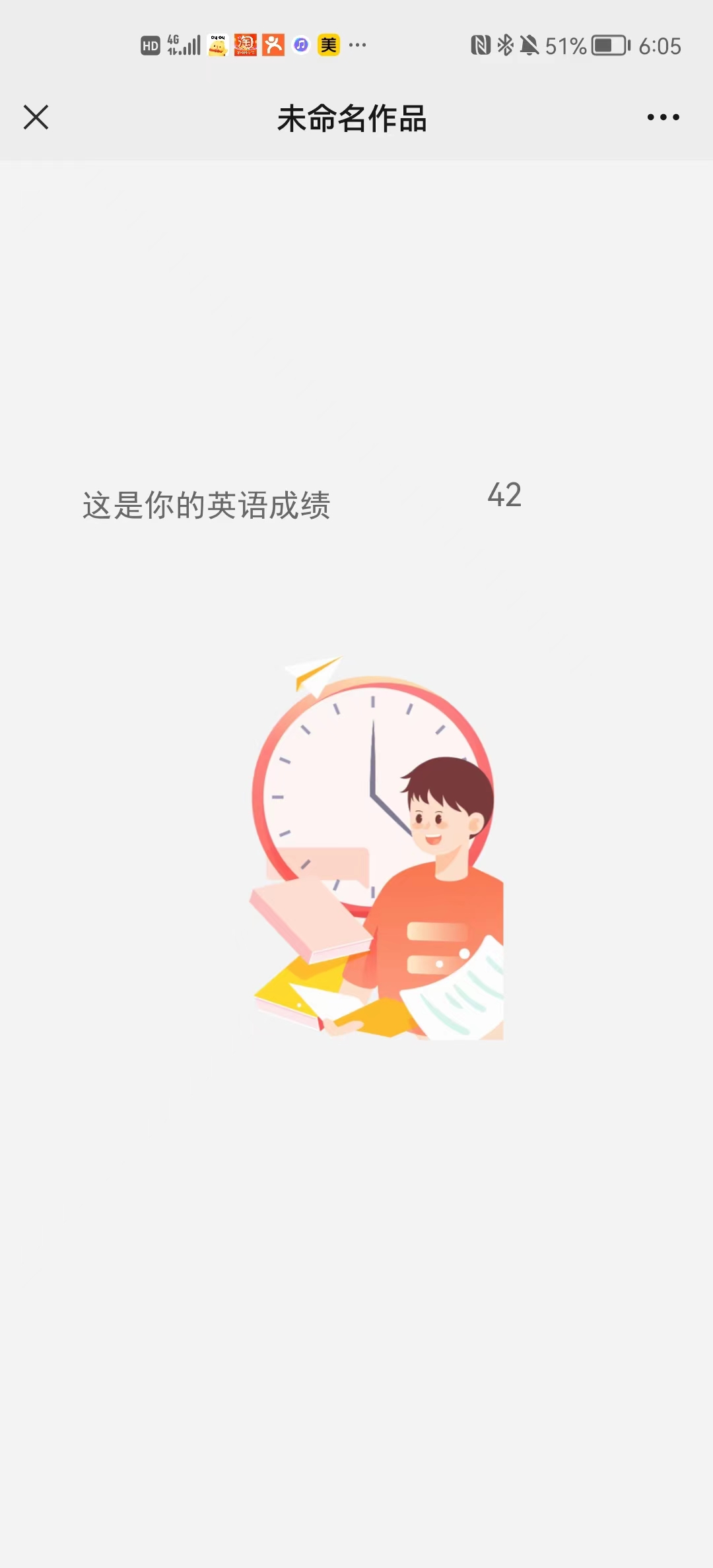The height and width of the screenshot is (1568, 713).
Task: Open the three-dot overflow menu
Action: pyautogui.click(x=663, y=117)
